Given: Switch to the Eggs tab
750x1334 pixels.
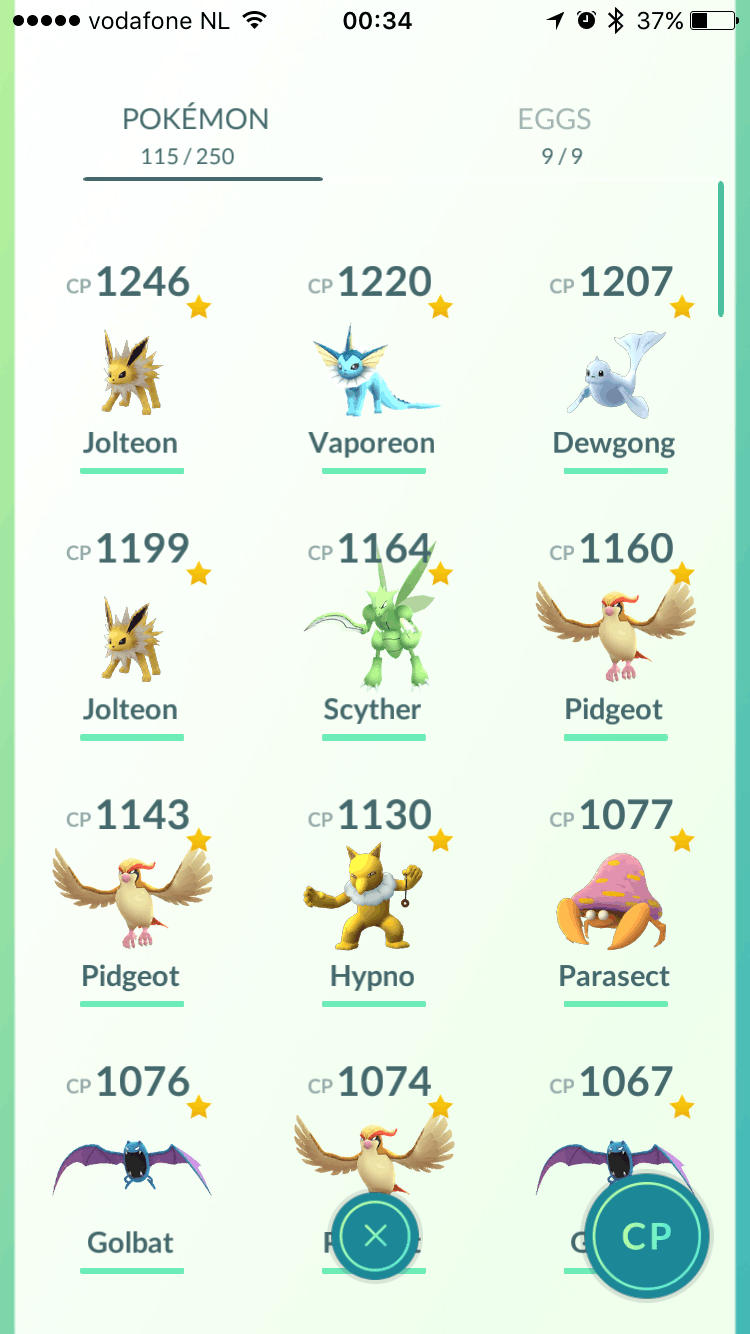Looking at the screenshot, I should click(x=555, y=134).
